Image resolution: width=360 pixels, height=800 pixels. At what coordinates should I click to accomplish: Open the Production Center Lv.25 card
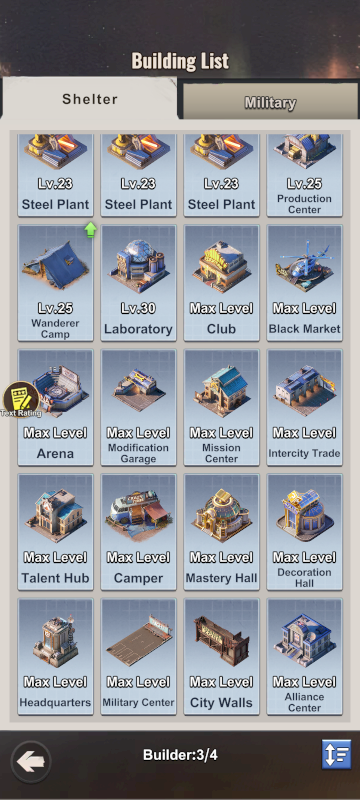(304, 174)
